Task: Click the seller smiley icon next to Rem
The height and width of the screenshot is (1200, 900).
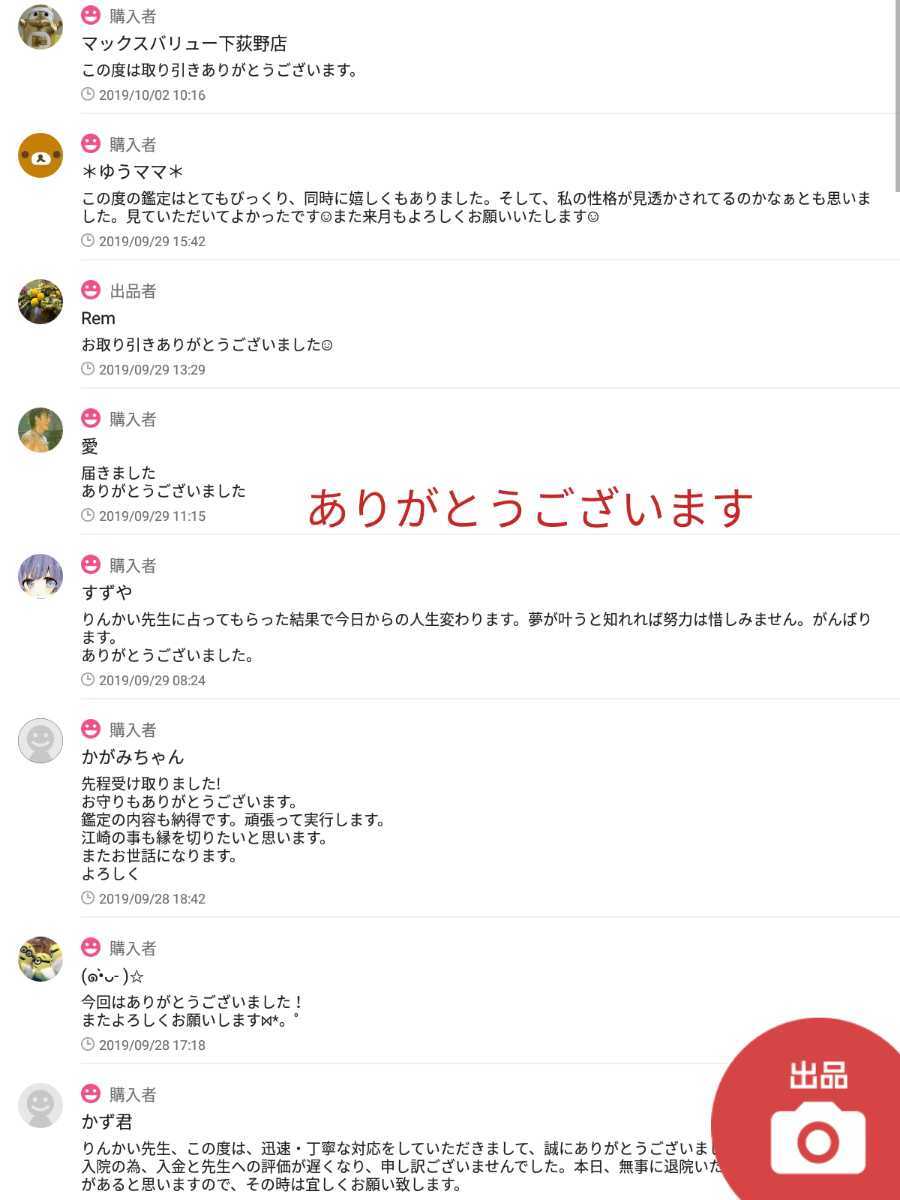Action: (90, 291)
